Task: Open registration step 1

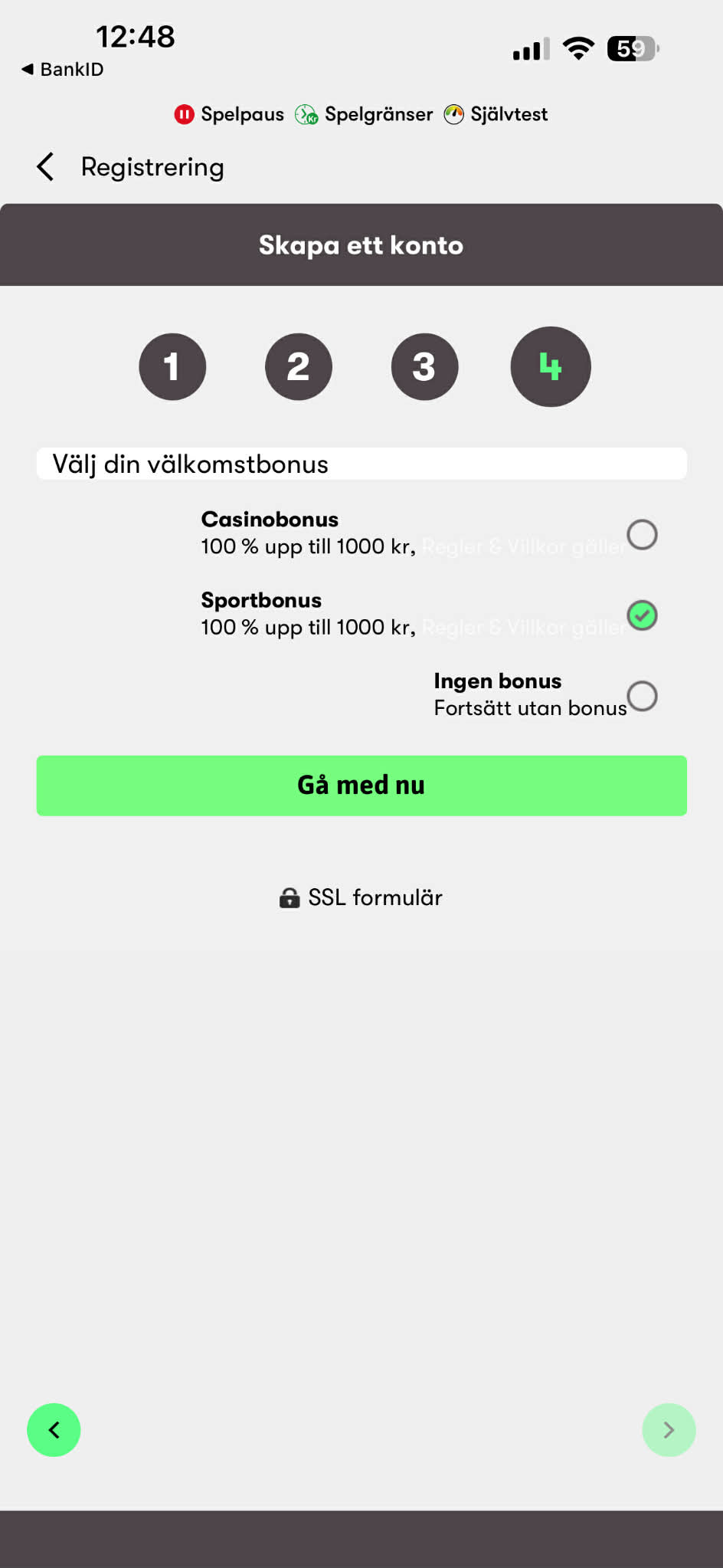Action: pos(172,366)
